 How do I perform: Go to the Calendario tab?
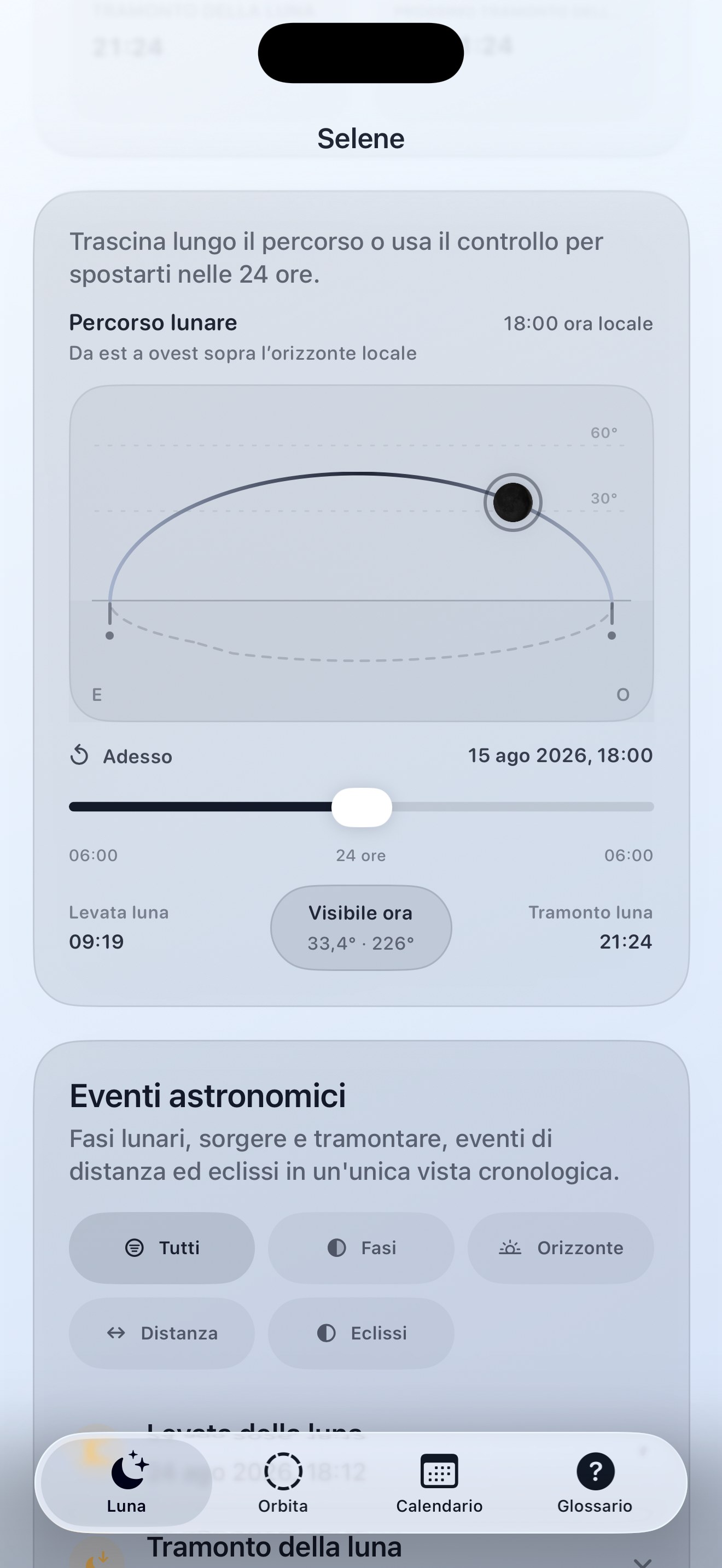click(x=439, y=1483)
